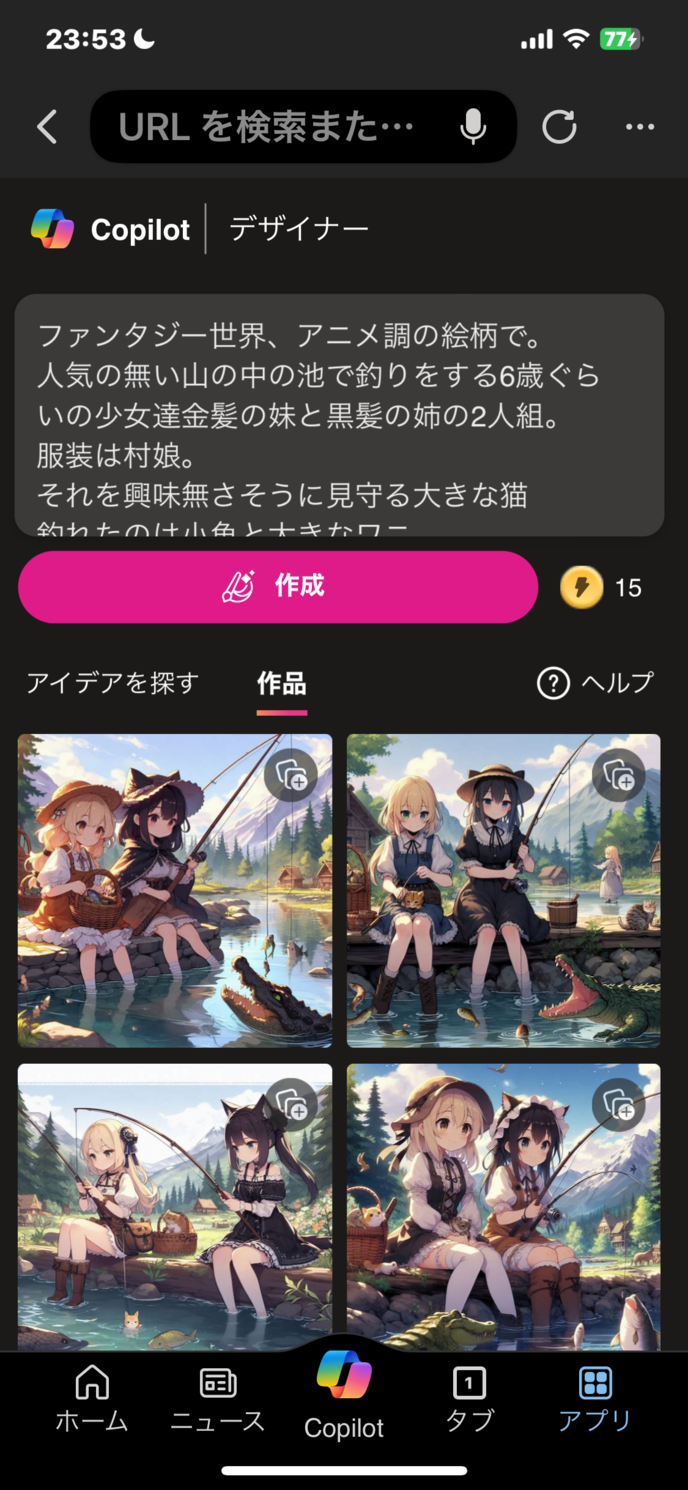
Task: Edit the image prompt text box
Action: (x=339, y=414)
